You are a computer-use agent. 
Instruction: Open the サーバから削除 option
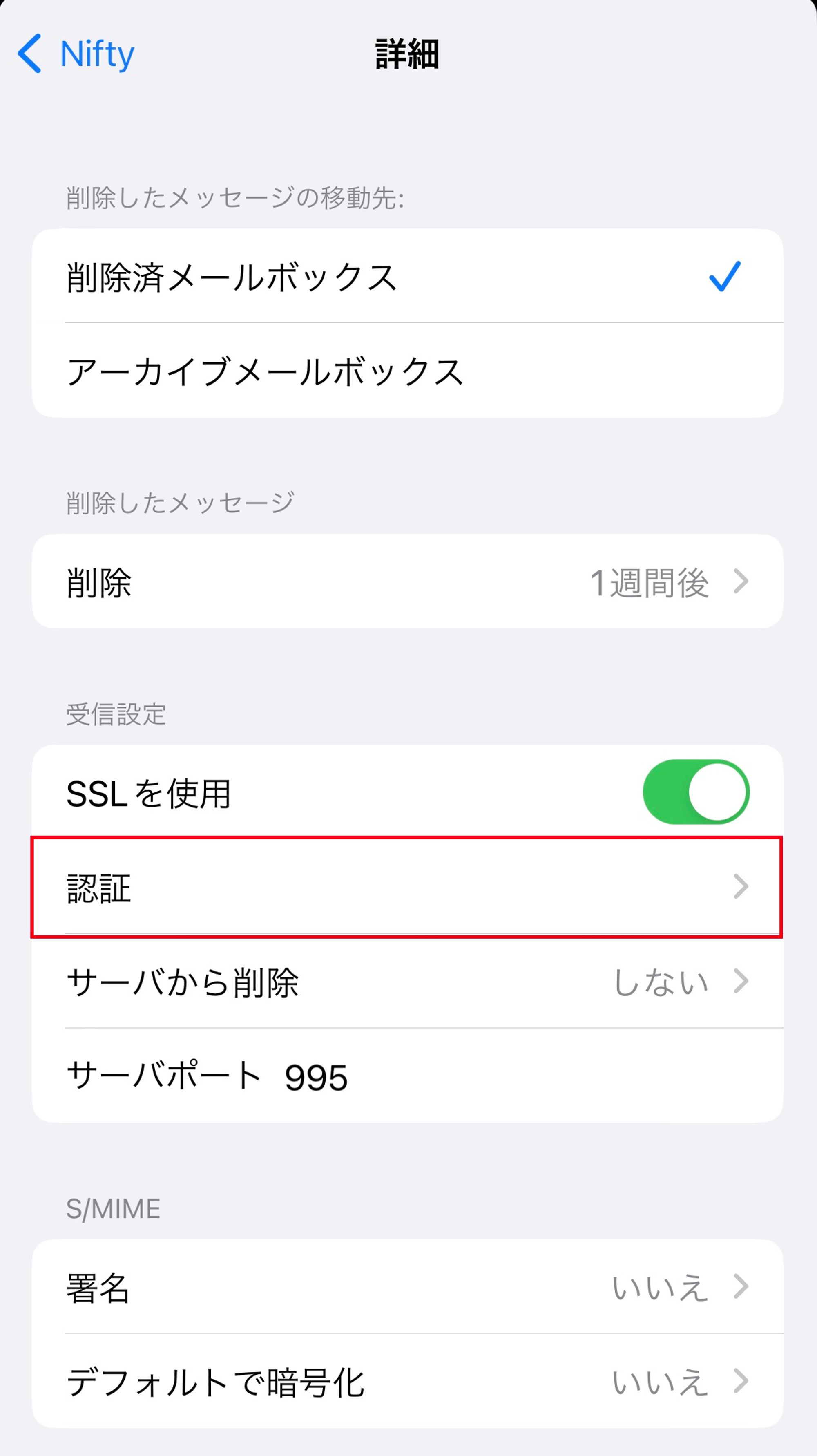click(x=407, y=982)
